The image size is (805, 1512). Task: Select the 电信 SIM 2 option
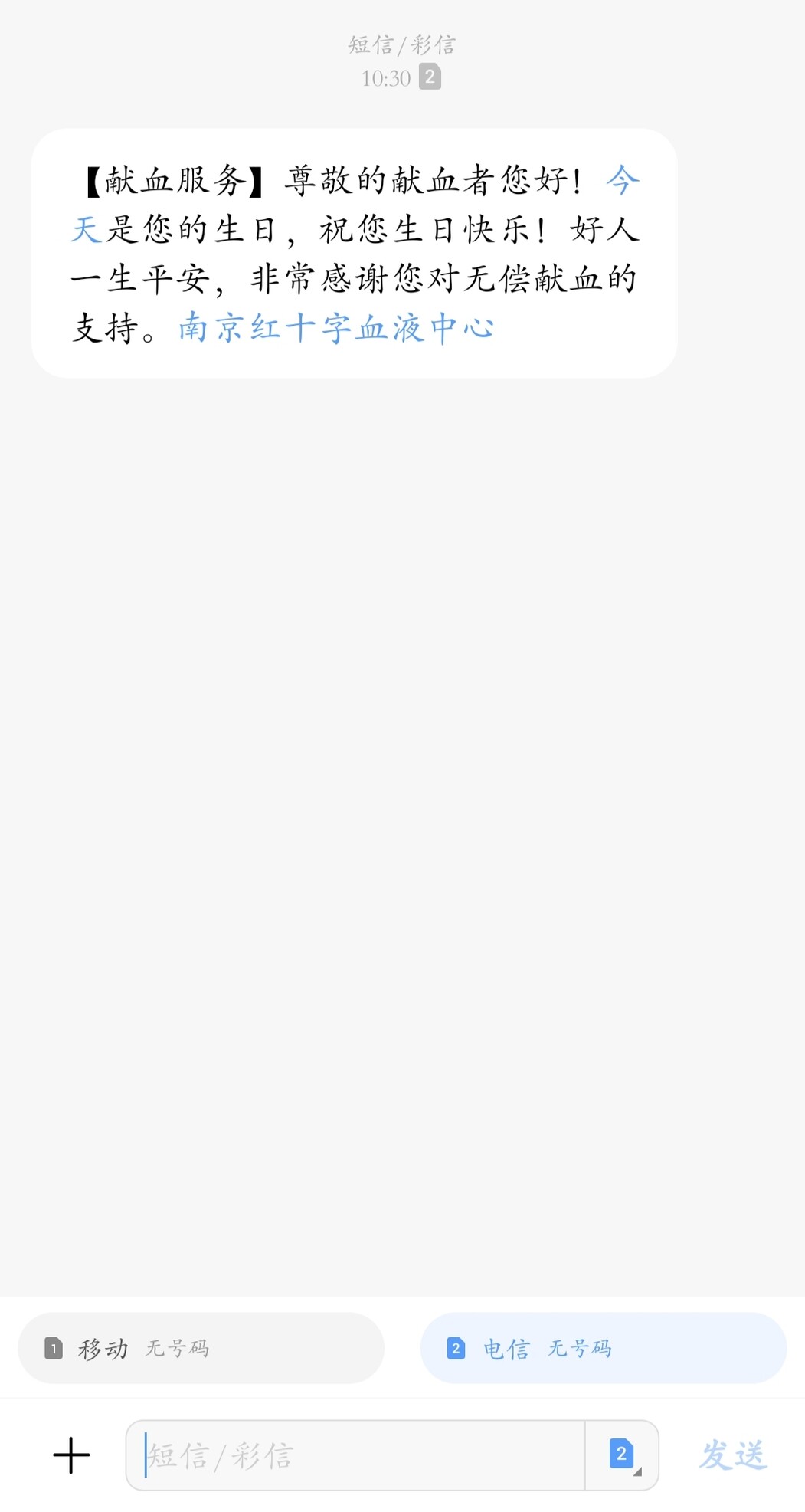[604, 1347]
